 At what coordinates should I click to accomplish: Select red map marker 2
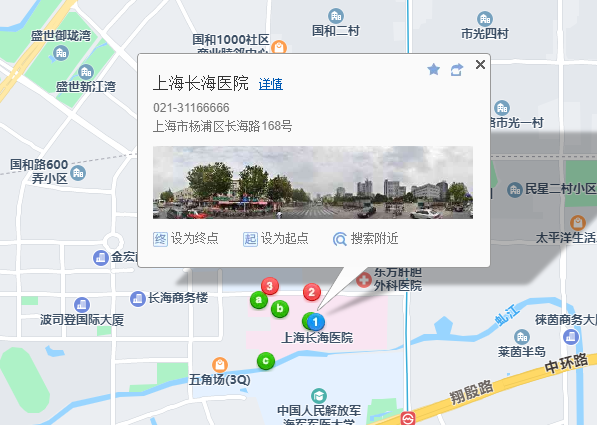(x=312, y=292)
